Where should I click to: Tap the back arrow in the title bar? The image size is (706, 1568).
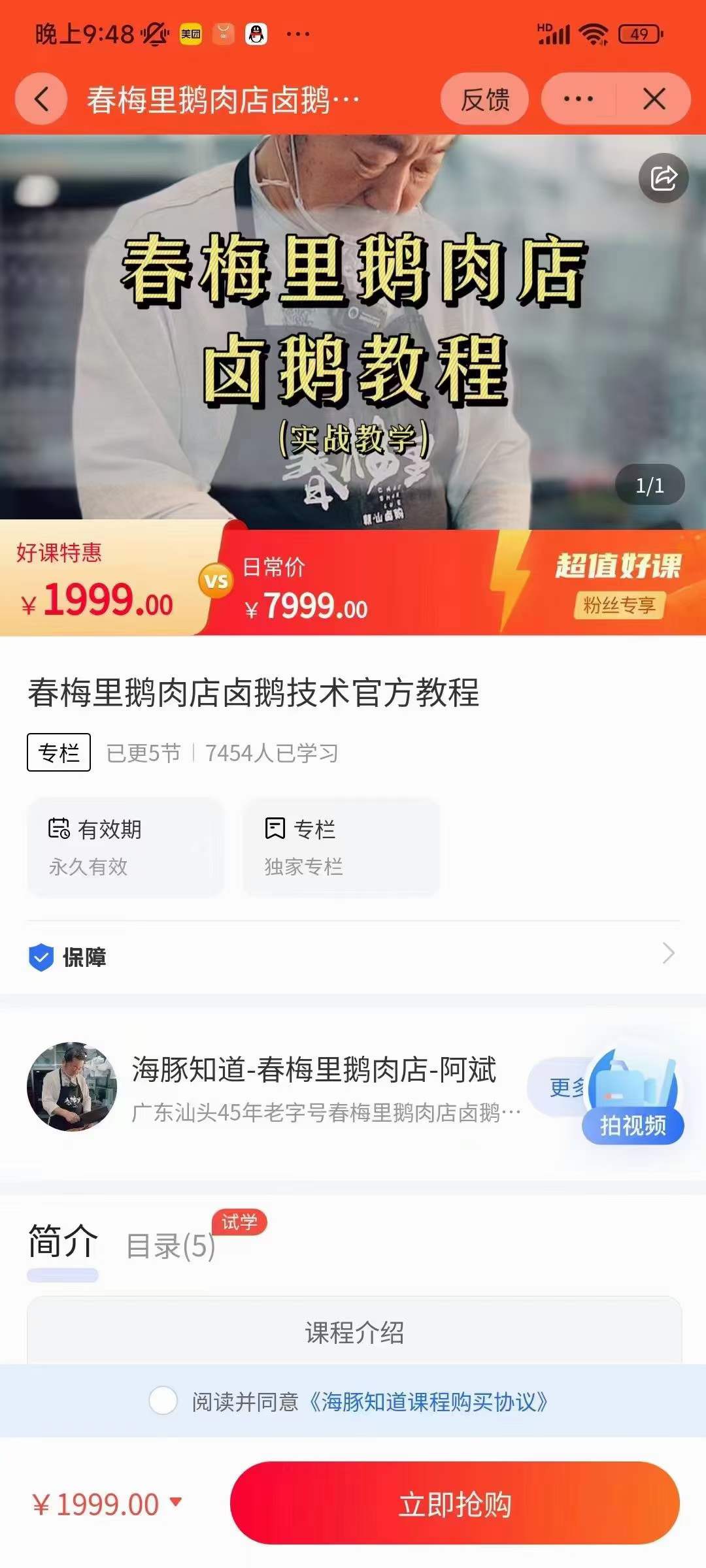41,99
